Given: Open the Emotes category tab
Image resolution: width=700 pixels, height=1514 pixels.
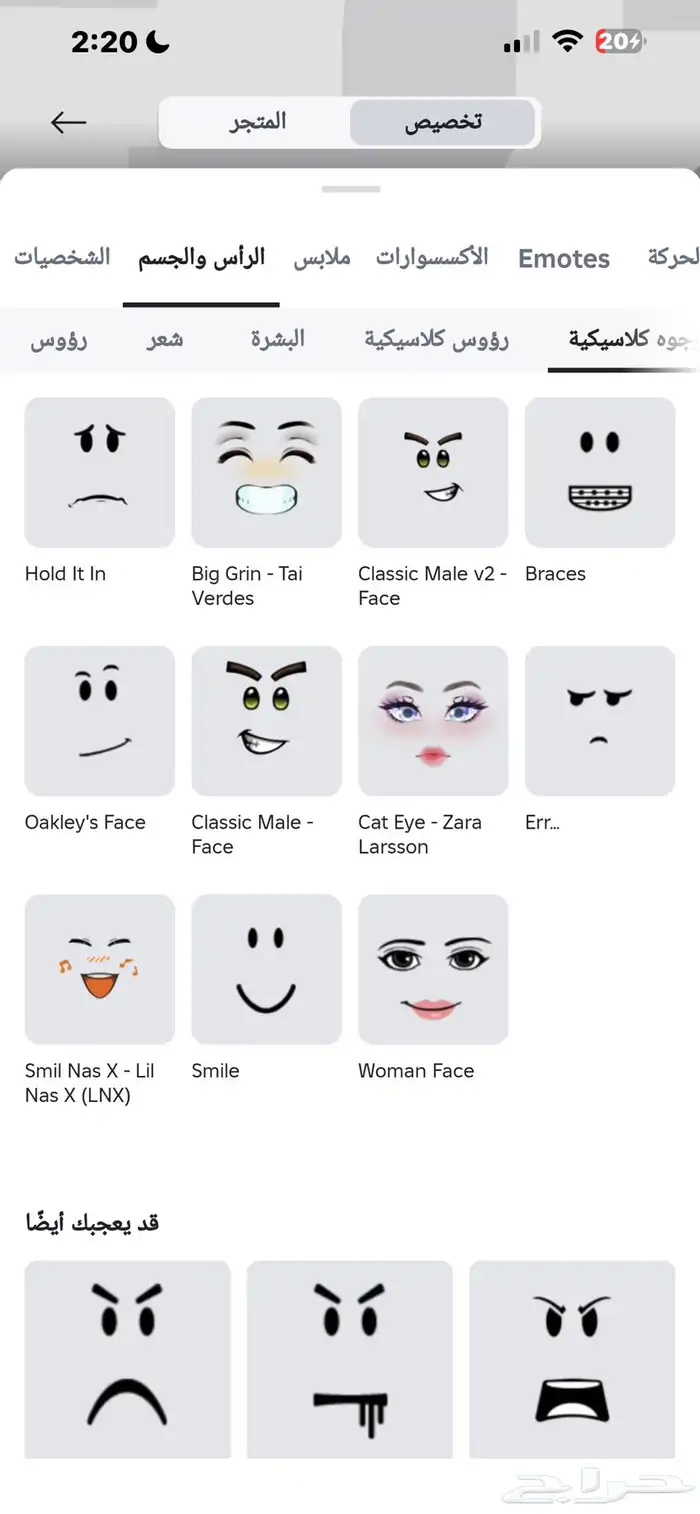Looking at the screenshot, I should [x=563, y=258].
